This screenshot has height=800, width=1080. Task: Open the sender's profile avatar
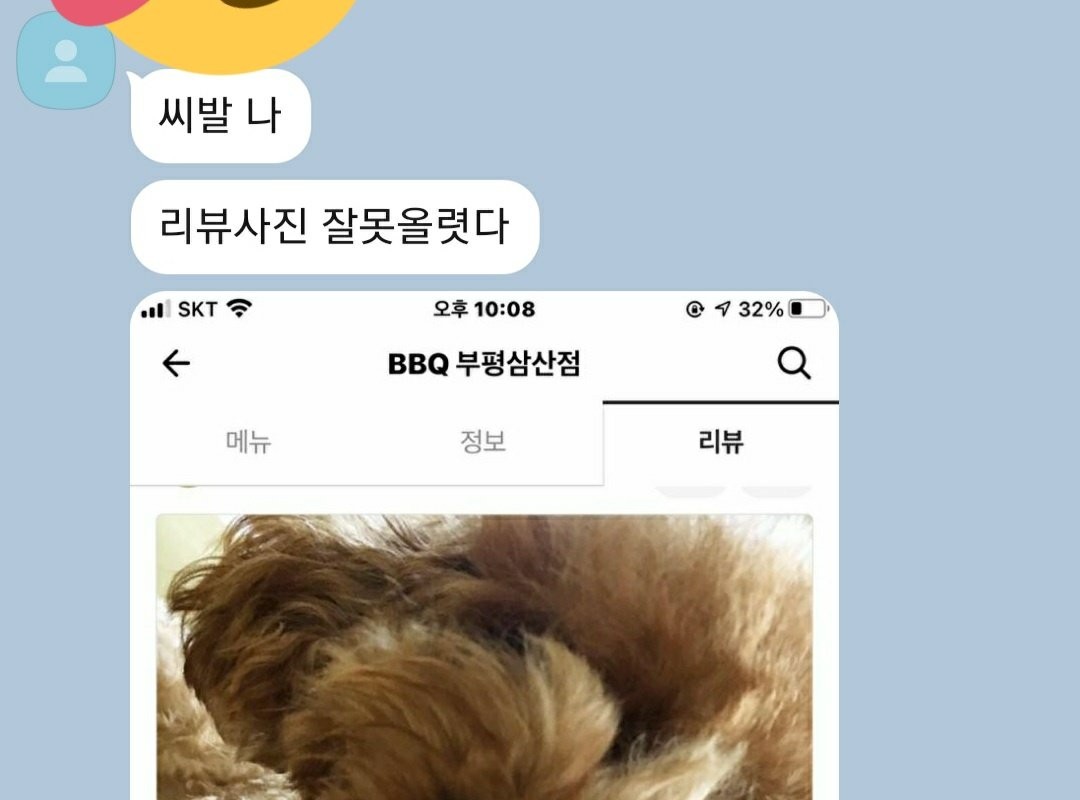coord(66,61)
